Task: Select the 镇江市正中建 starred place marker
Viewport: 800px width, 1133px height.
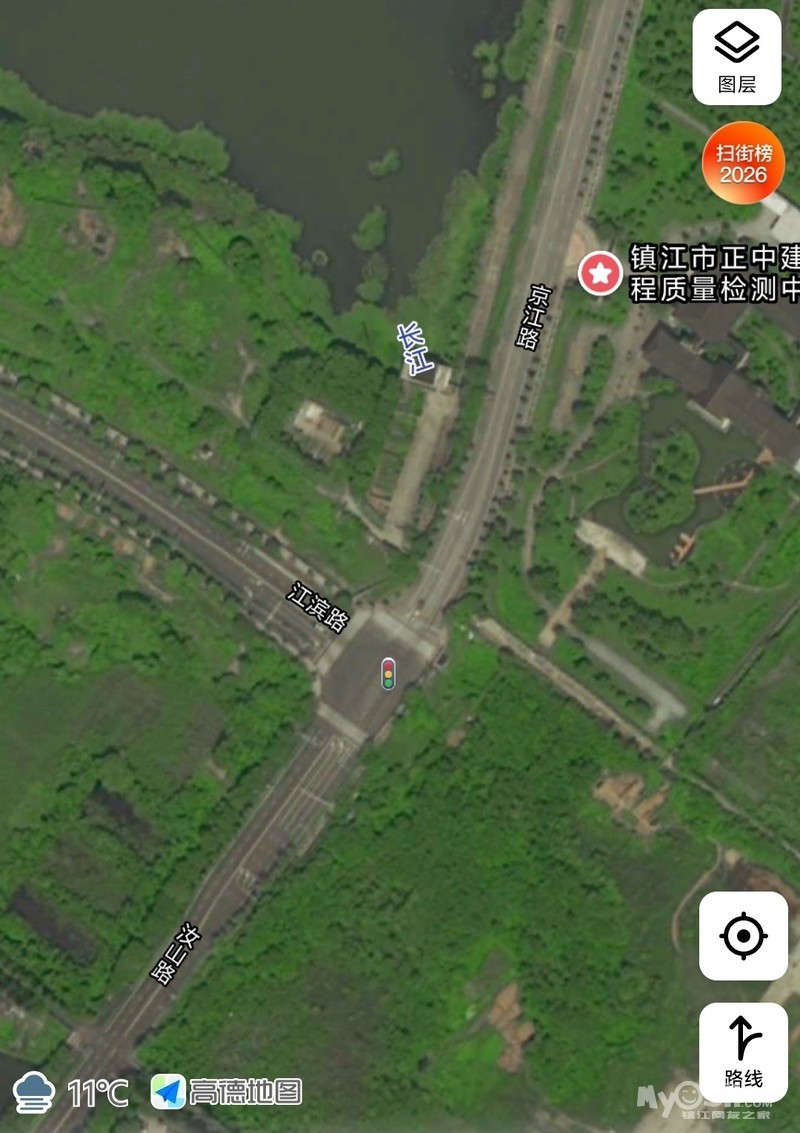Action: pos(600,272)
